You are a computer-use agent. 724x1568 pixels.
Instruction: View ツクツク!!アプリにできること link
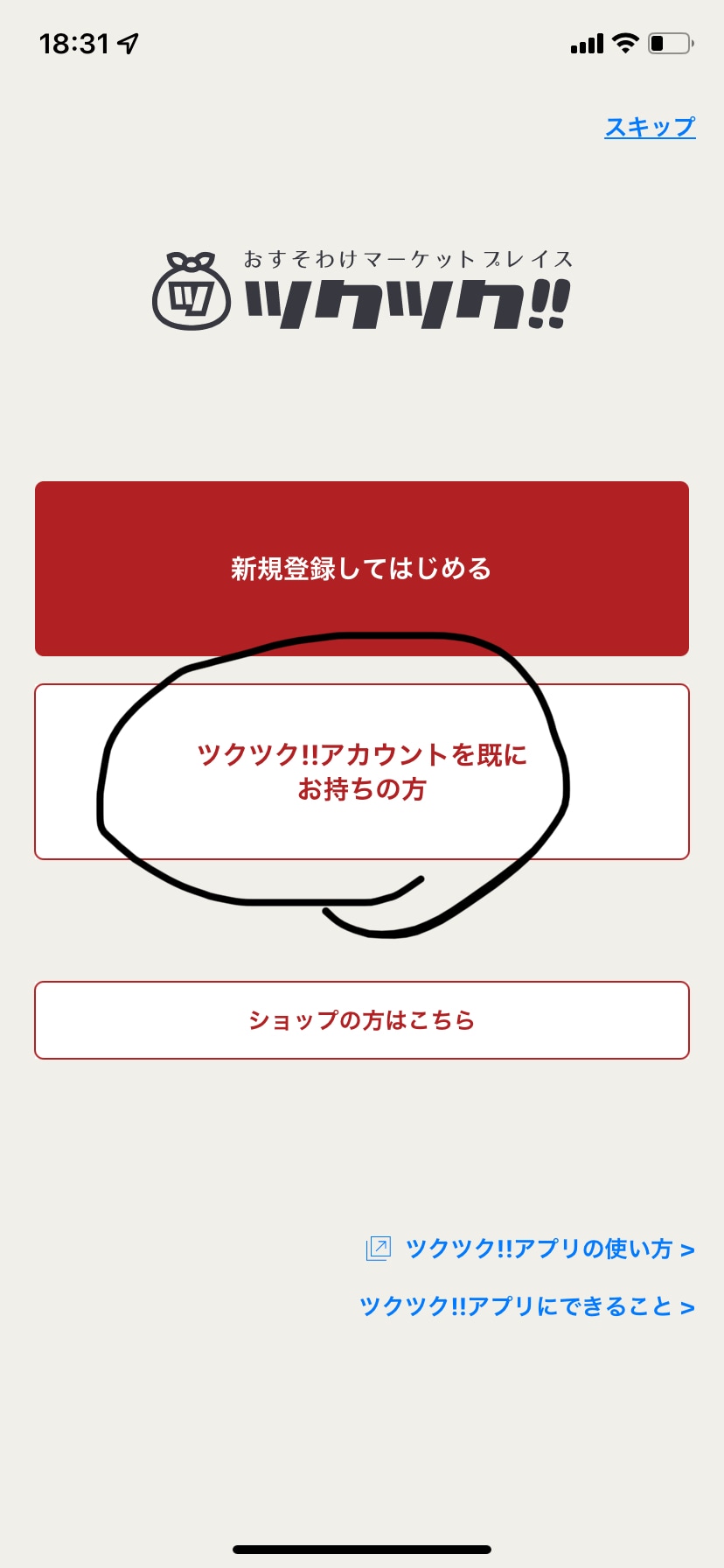pos(526,1306)
